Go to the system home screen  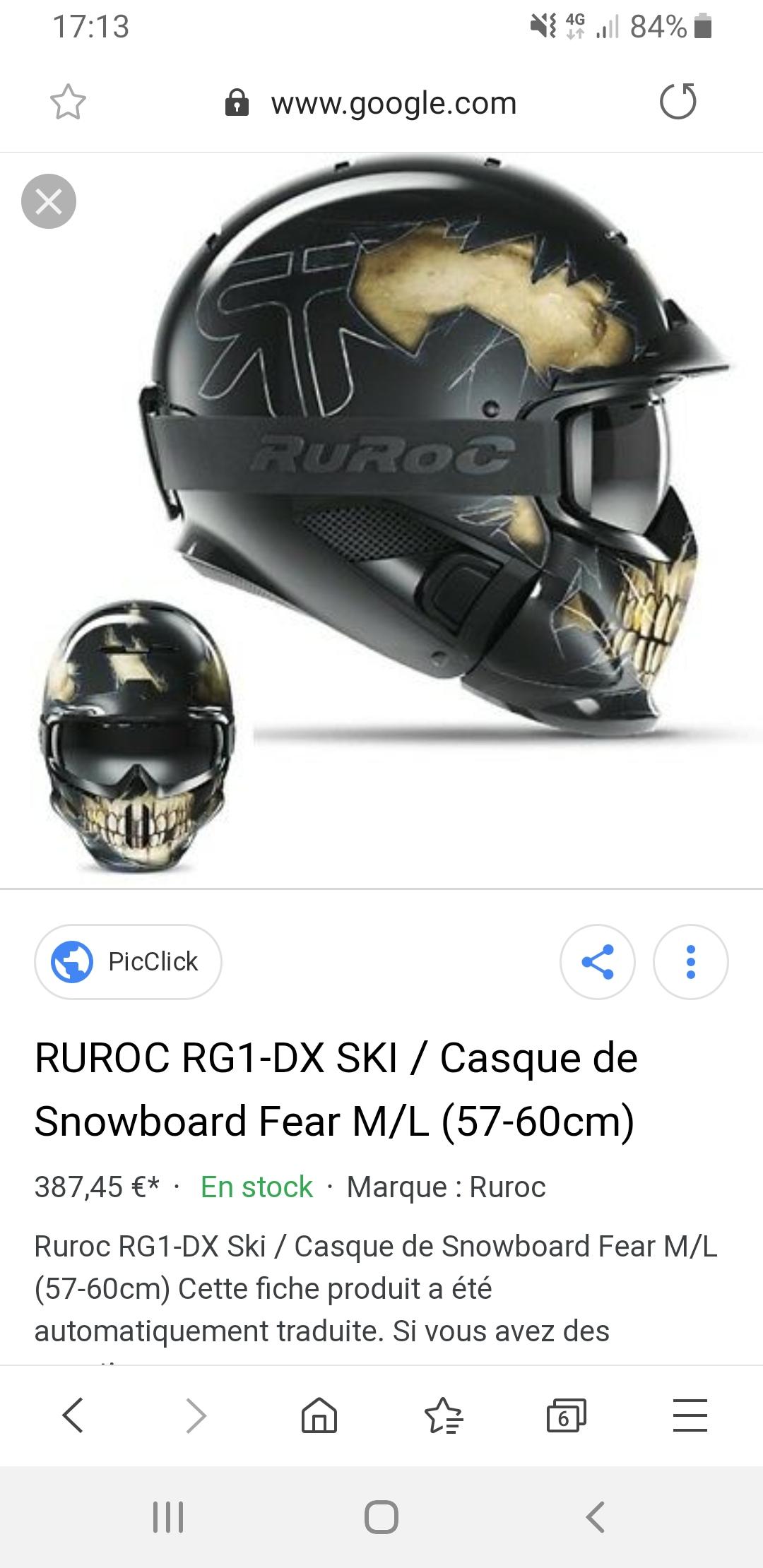(381, 1517)
